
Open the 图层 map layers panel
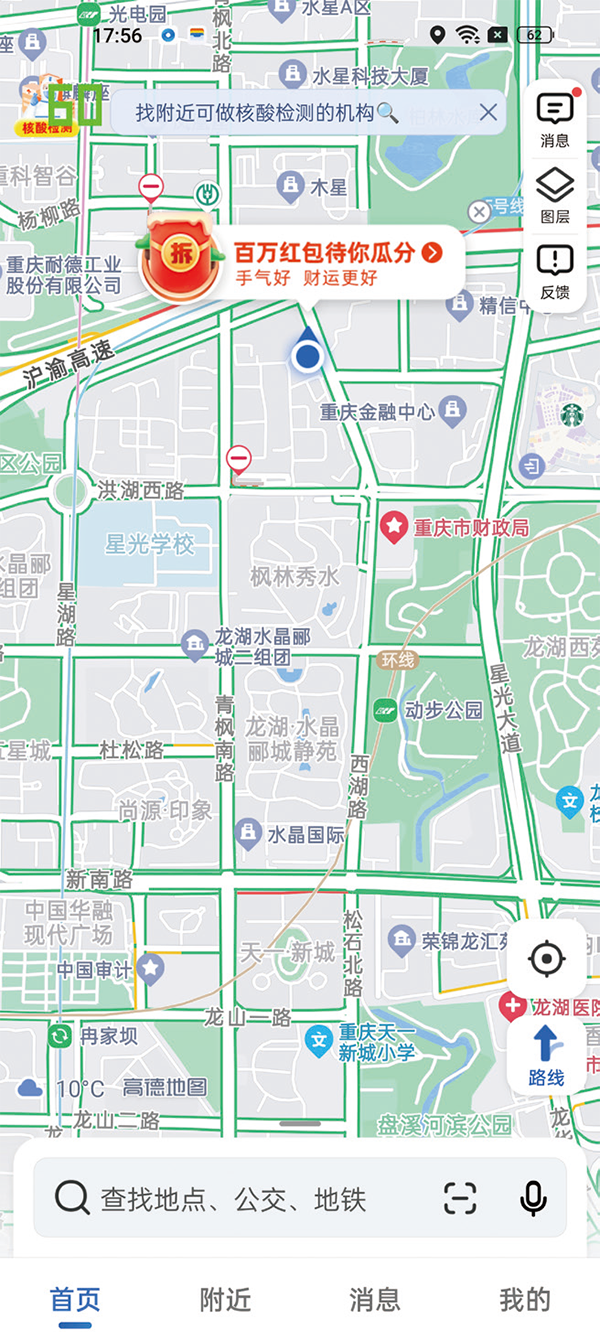(x=555, y=195)
